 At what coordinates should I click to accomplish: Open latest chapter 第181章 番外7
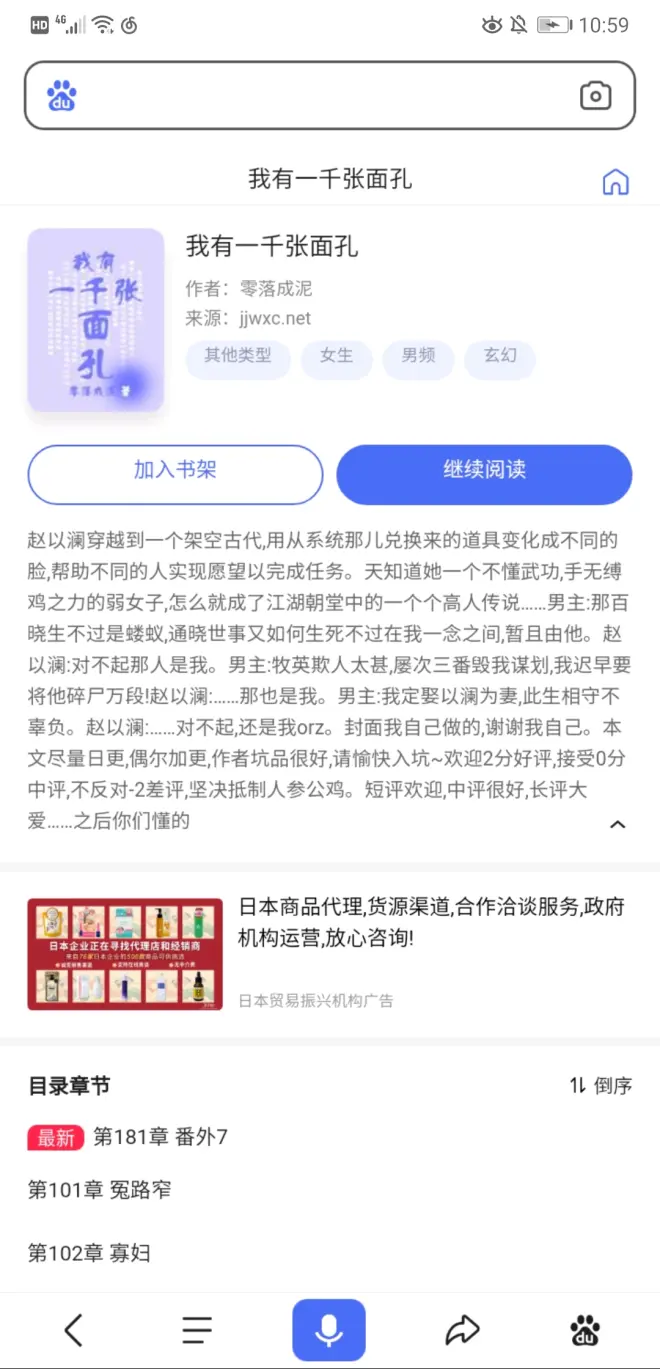click(x=160, y=1137)
